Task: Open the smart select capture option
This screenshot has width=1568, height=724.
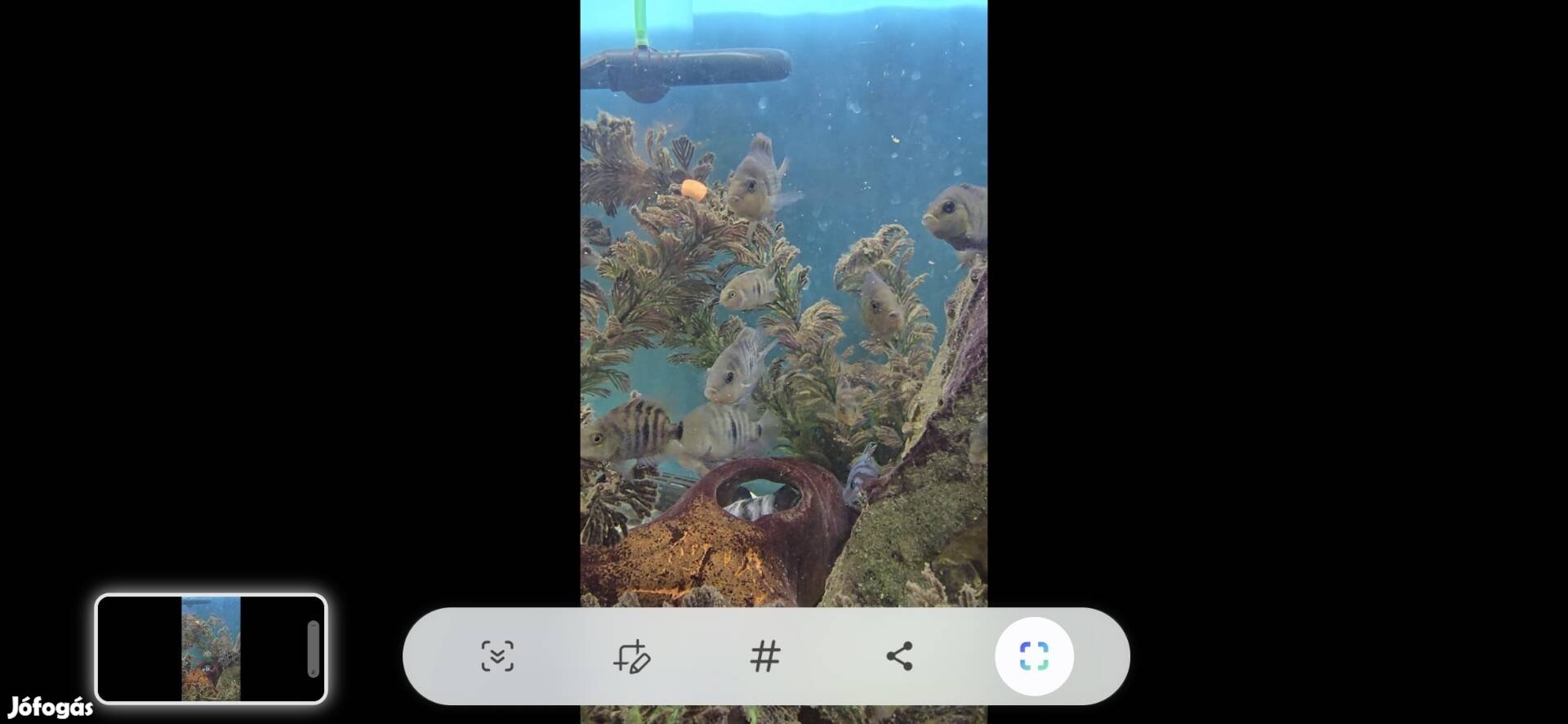Action: tap(1034, 656)
